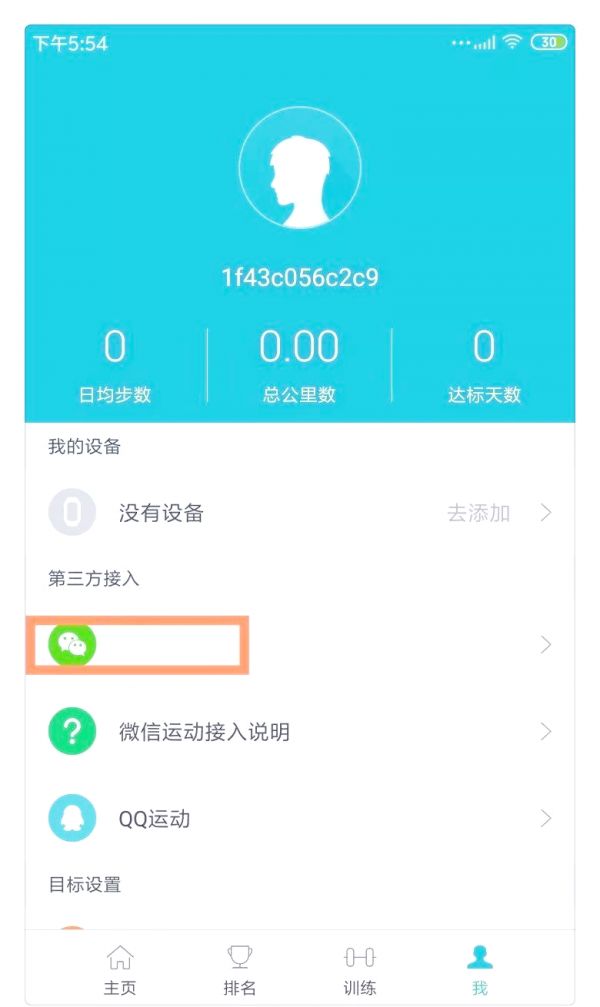Switch to the 排名 tab

click(240, 969)
